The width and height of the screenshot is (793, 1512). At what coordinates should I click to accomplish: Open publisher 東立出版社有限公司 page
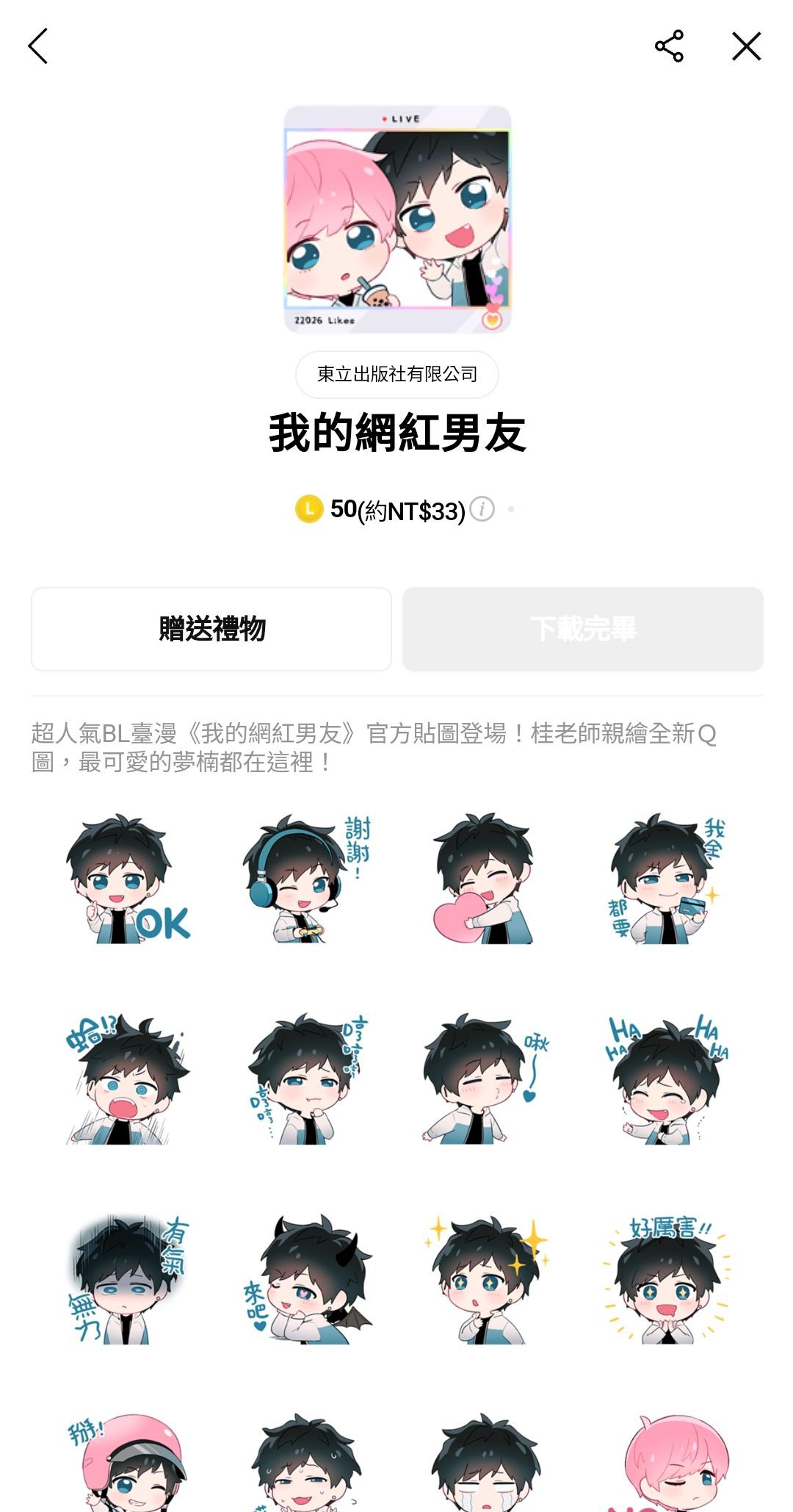coord(396,375)
